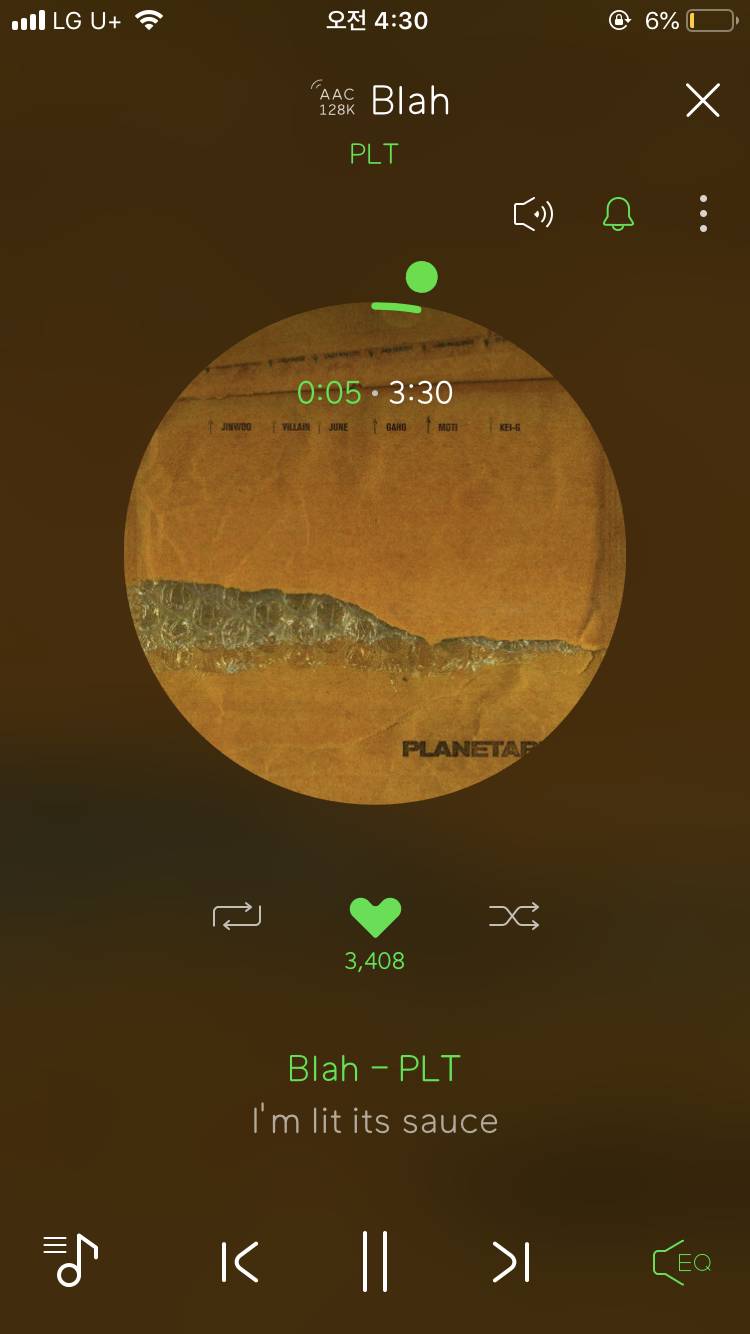Open the EQ equalizer settings

pyautogui.click(x=682, y=1262)
